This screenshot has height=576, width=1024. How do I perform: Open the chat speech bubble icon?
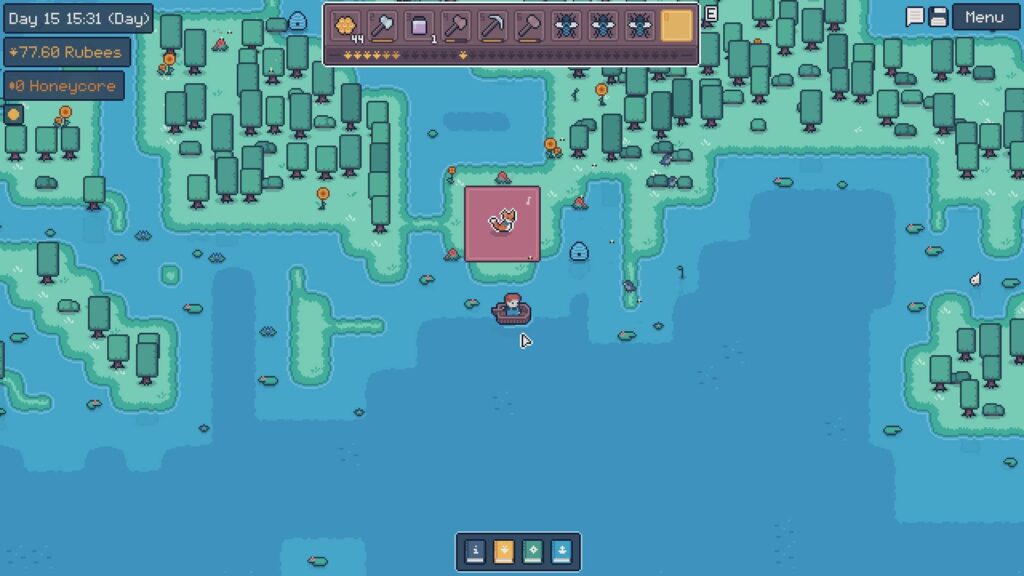pos(914,17)
